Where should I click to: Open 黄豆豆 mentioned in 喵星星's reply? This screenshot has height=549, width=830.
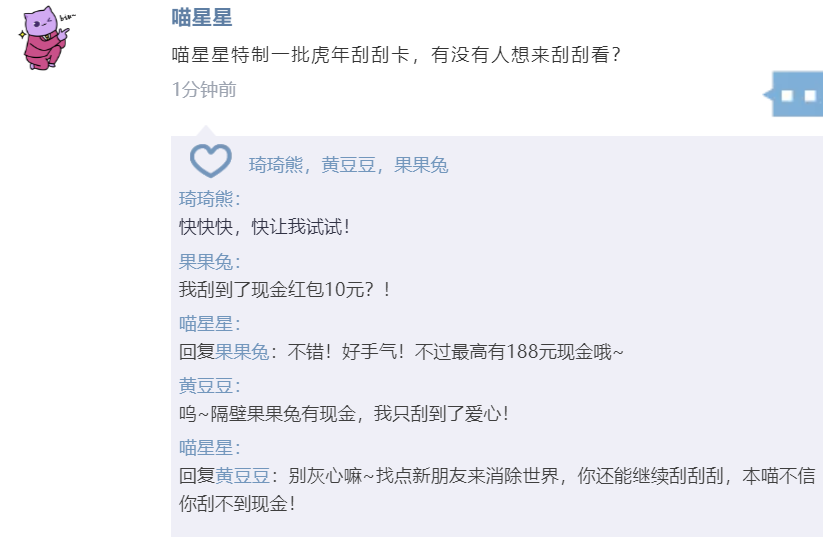pos(243,475)
